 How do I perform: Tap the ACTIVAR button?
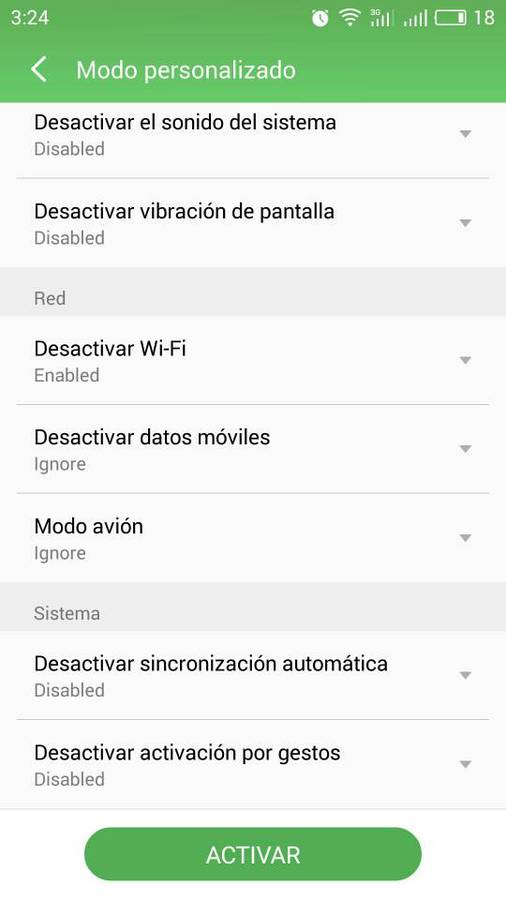(x=253, y=854)
